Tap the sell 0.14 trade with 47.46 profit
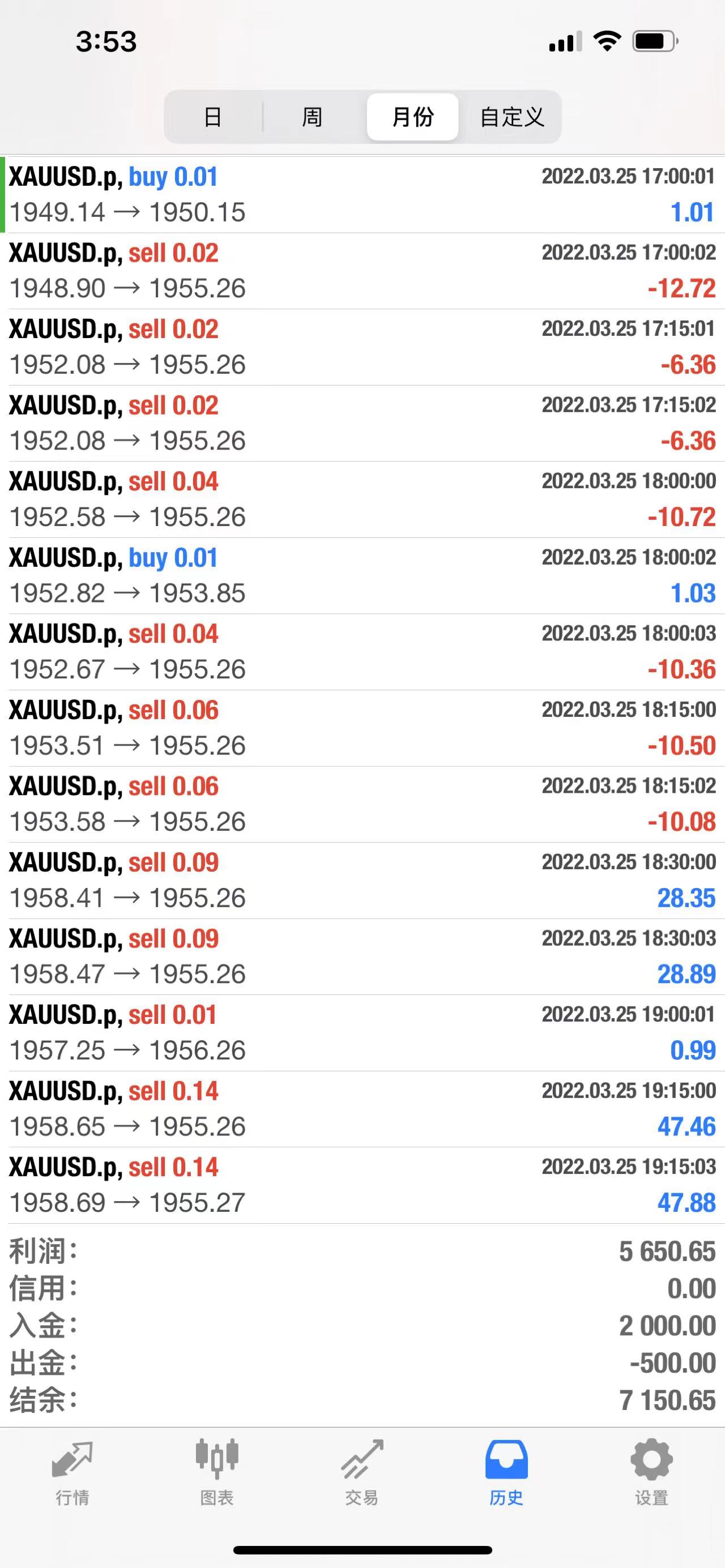 pos(362,1109)
